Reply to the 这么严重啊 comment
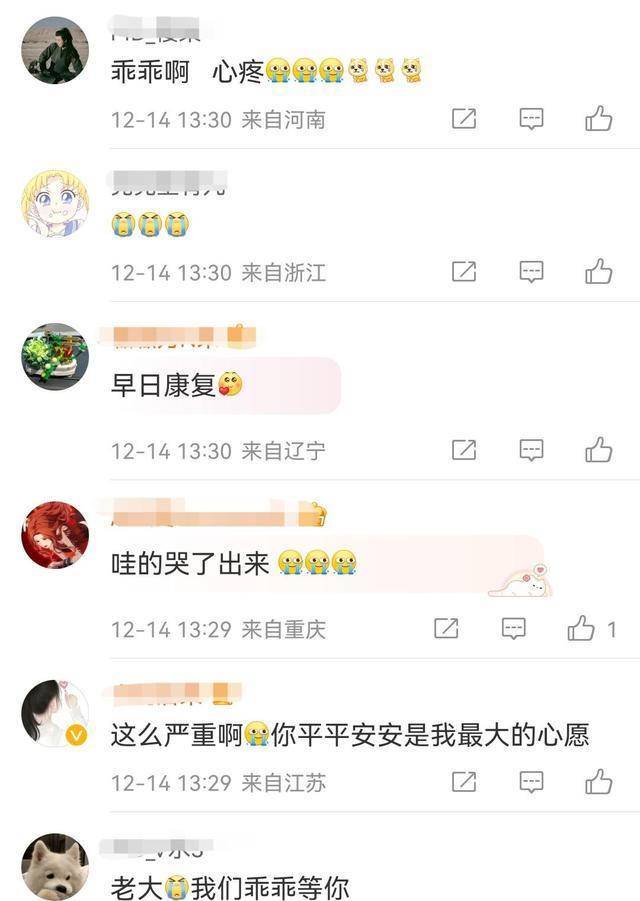 click(531, 782)
